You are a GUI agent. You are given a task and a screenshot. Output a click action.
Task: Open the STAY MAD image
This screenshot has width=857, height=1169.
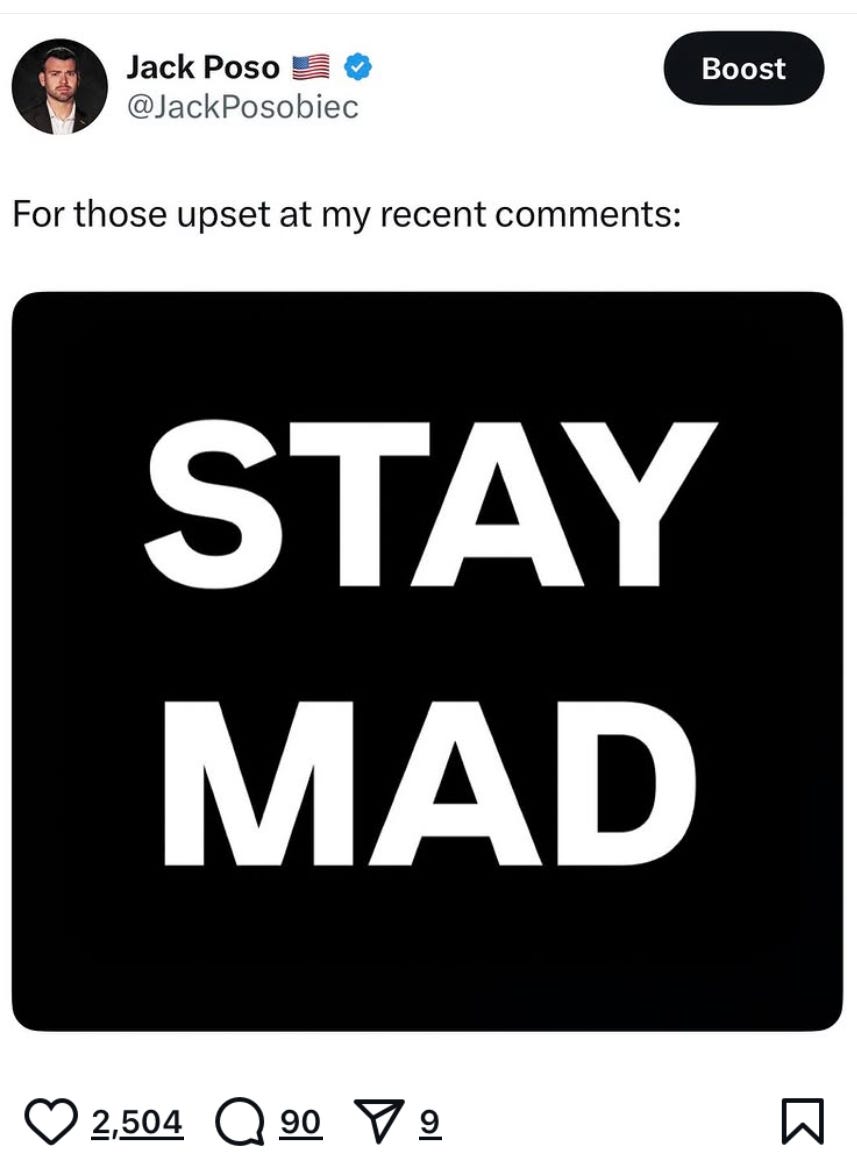tap(427, 660)
